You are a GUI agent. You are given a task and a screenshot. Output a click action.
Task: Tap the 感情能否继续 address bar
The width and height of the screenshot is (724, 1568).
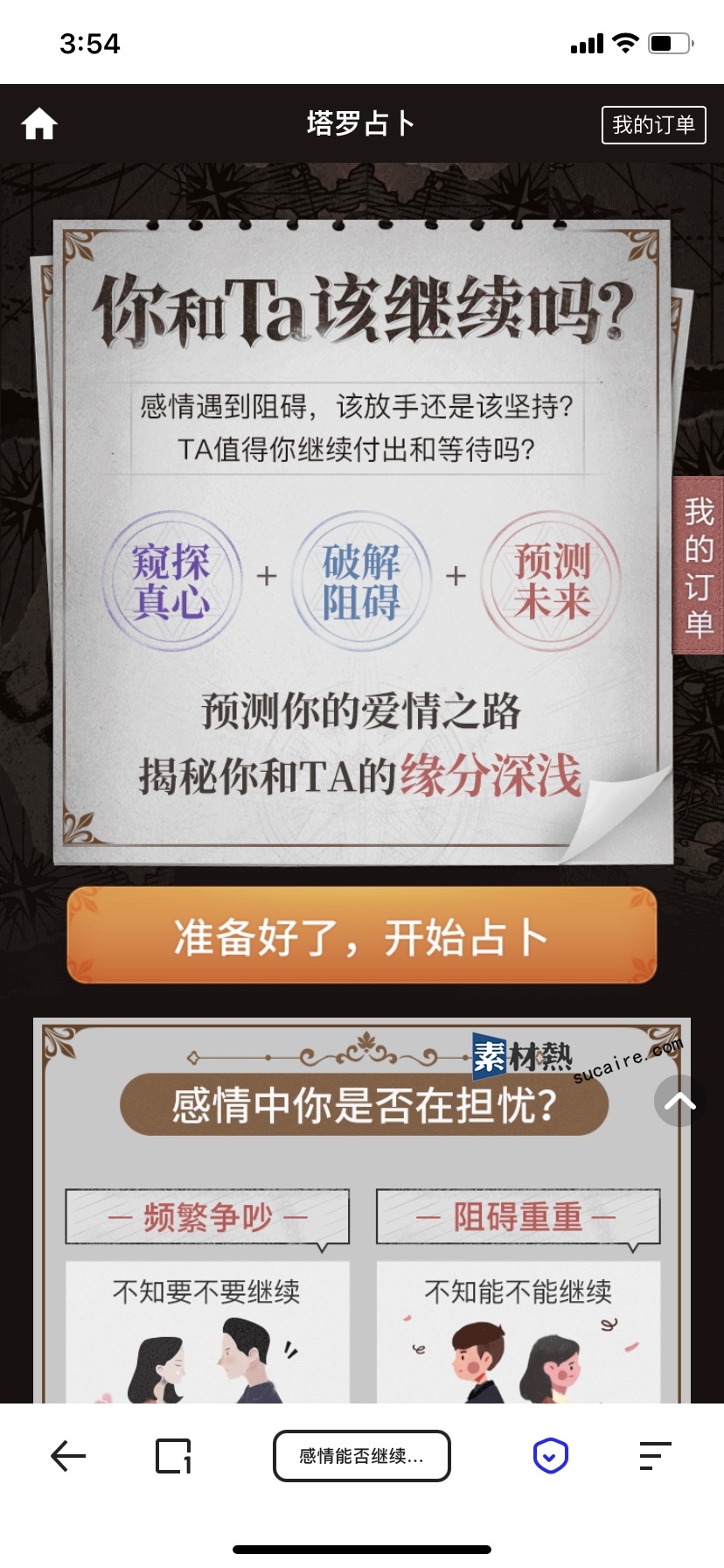362,1456
